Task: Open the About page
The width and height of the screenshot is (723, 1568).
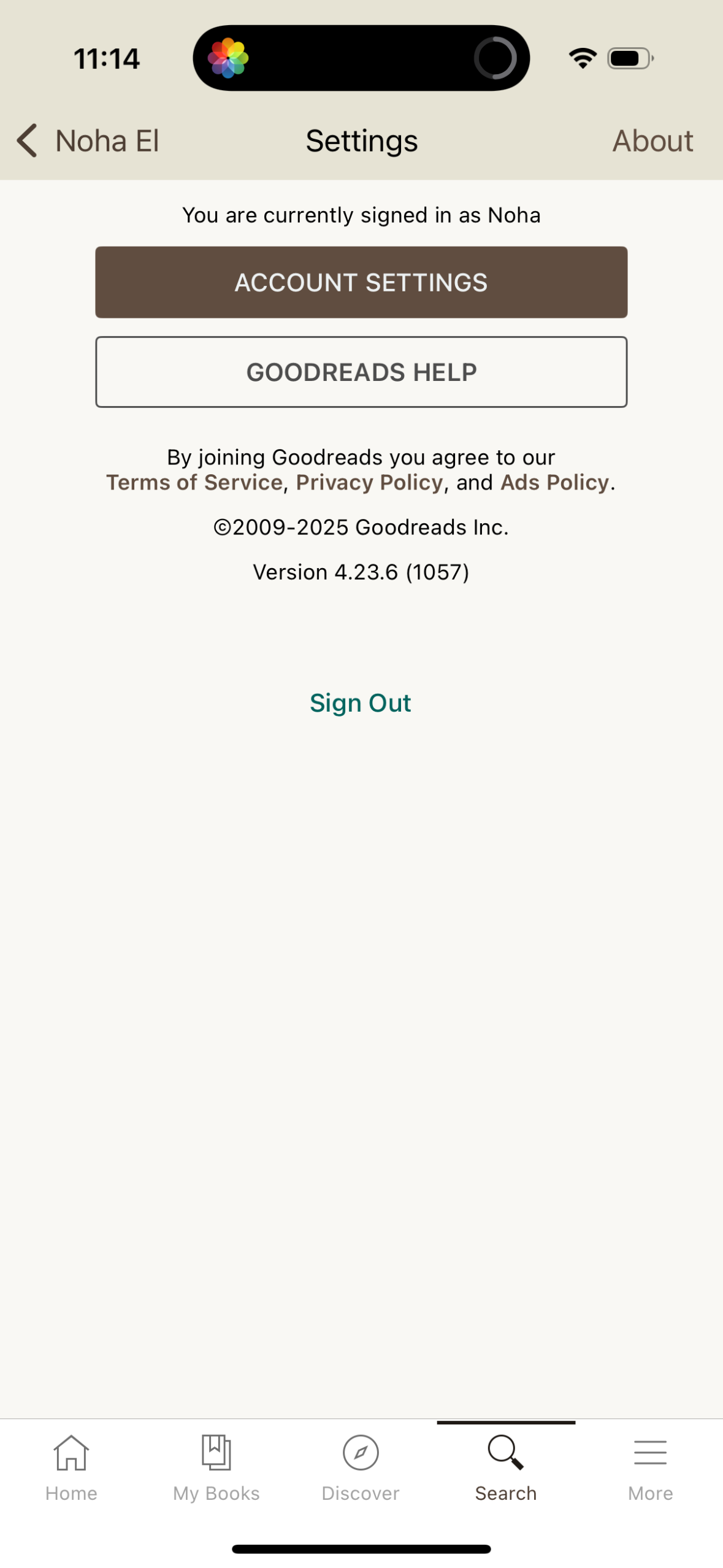Action: [652, 140]
